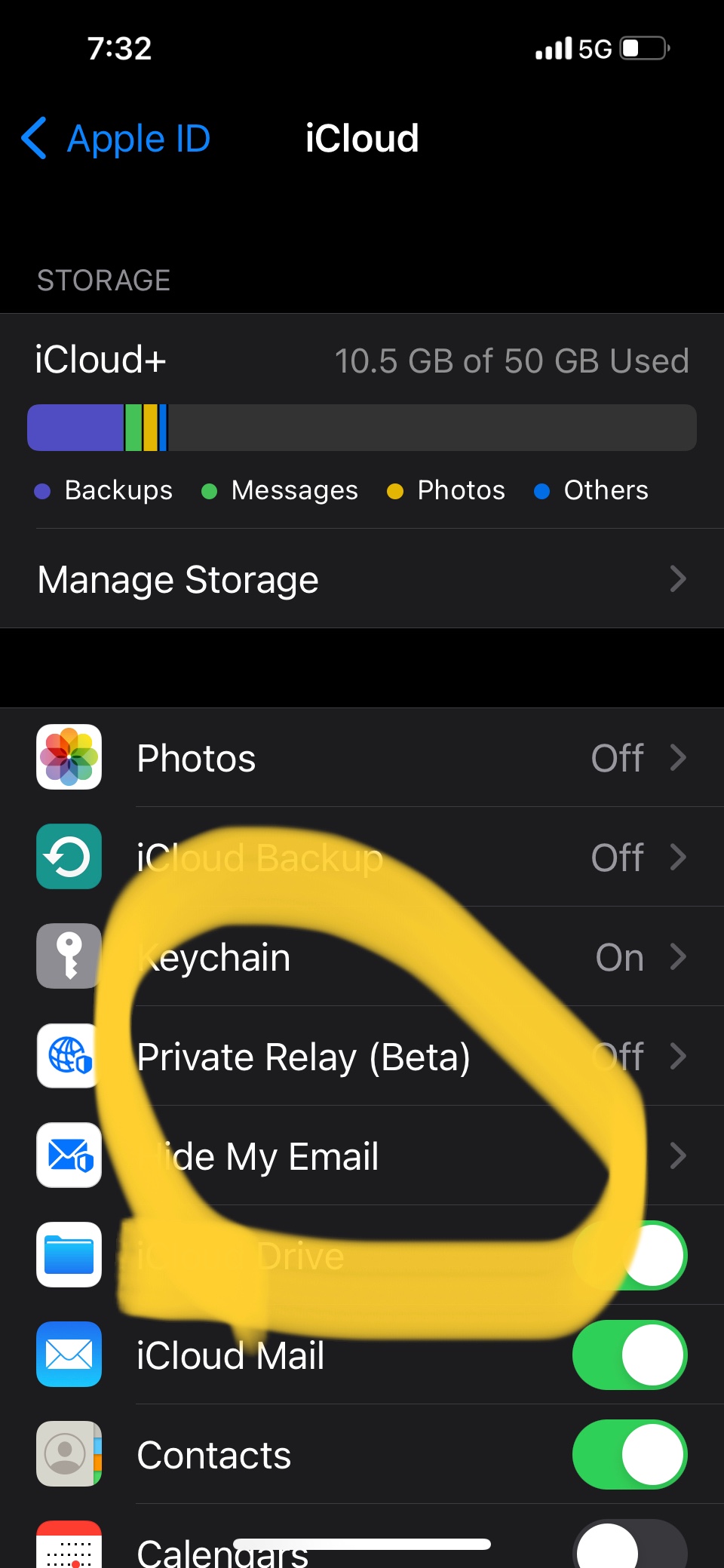This screenshot has width=724, height=1568.
Task: Go back to Apple ID
Action: coord(117,139)
